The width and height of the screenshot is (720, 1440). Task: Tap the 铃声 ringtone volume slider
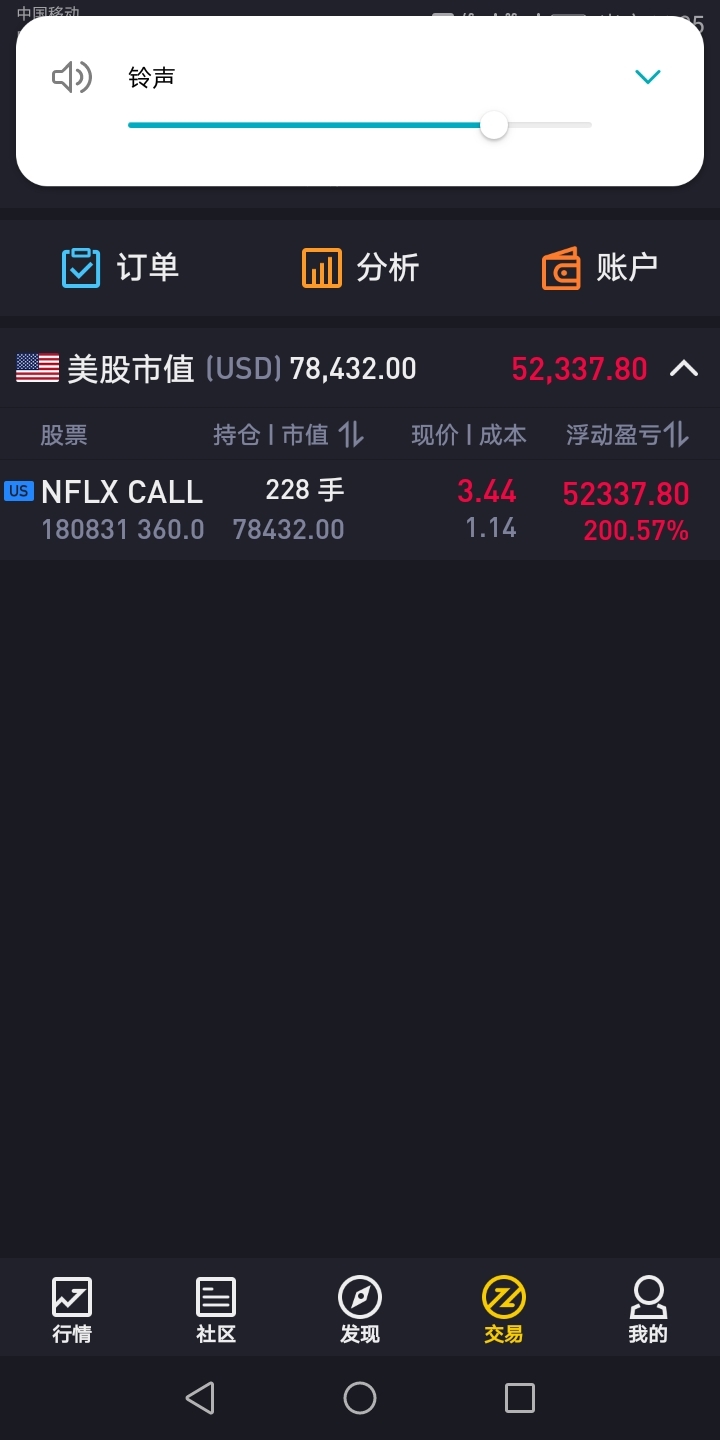point(360,125)
